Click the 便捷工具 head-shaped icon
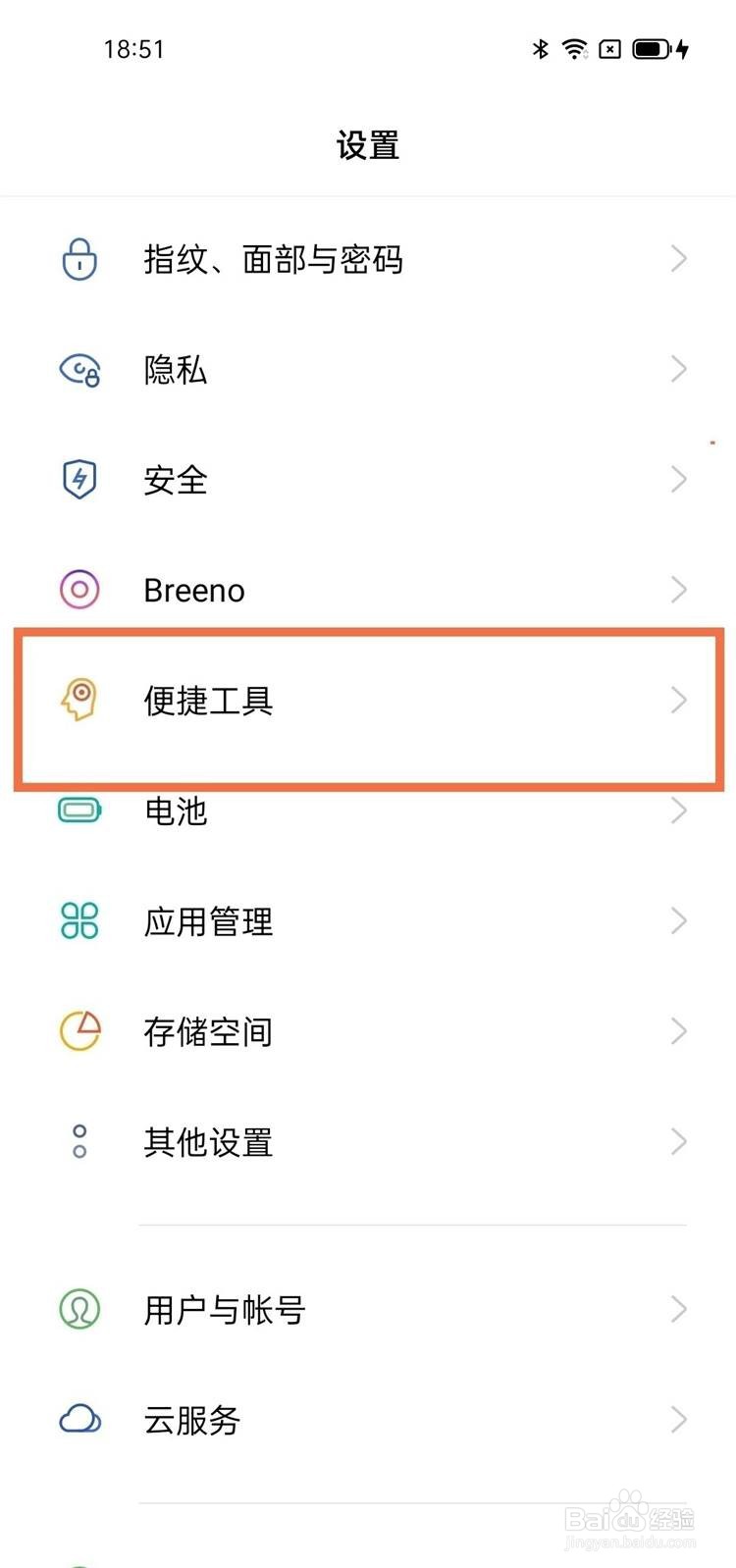The height and width of the screenshot is (1568, 736). (x=79, y=701)
